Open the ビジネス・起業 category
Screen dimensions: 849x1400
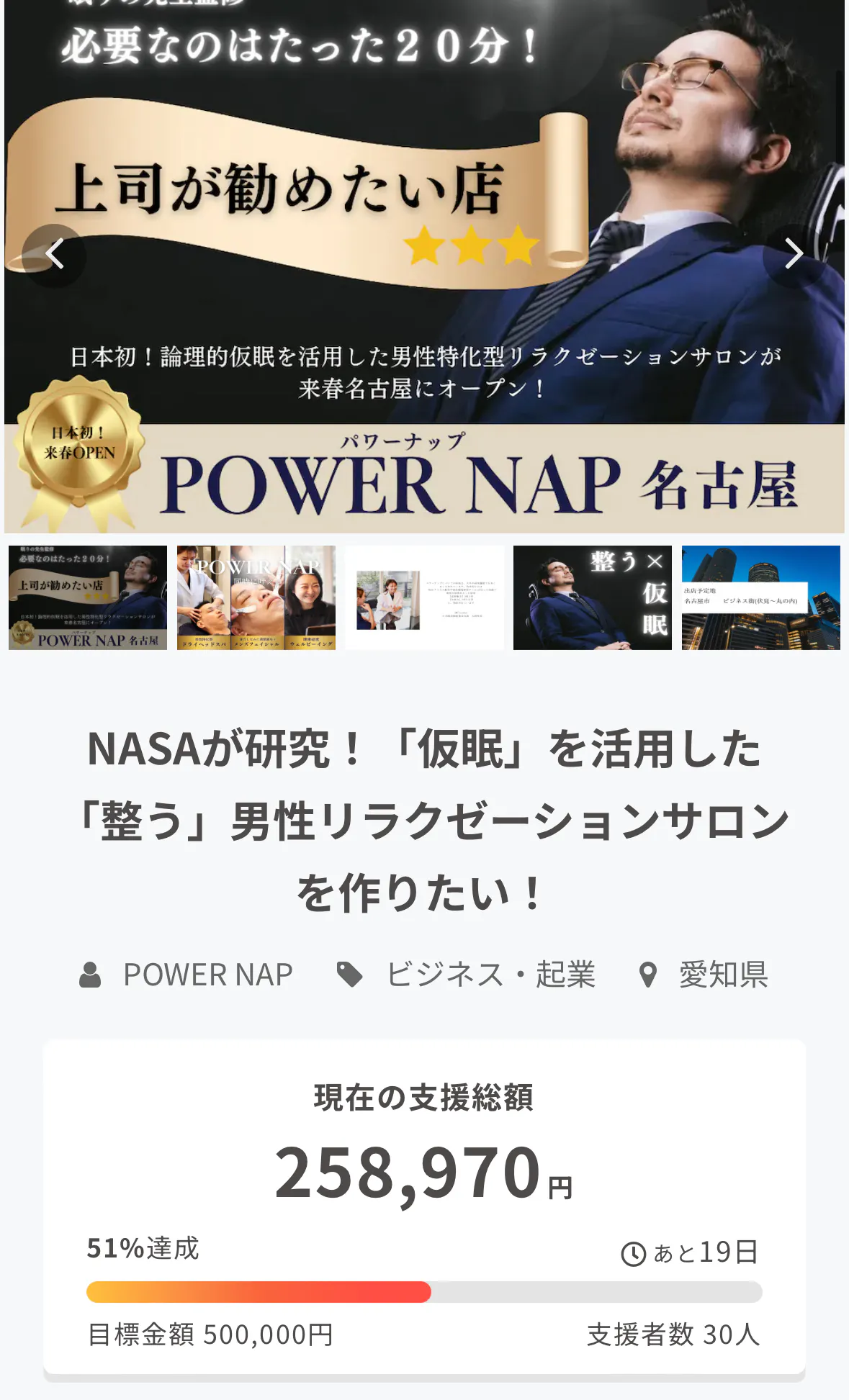(x=490, y=975)
